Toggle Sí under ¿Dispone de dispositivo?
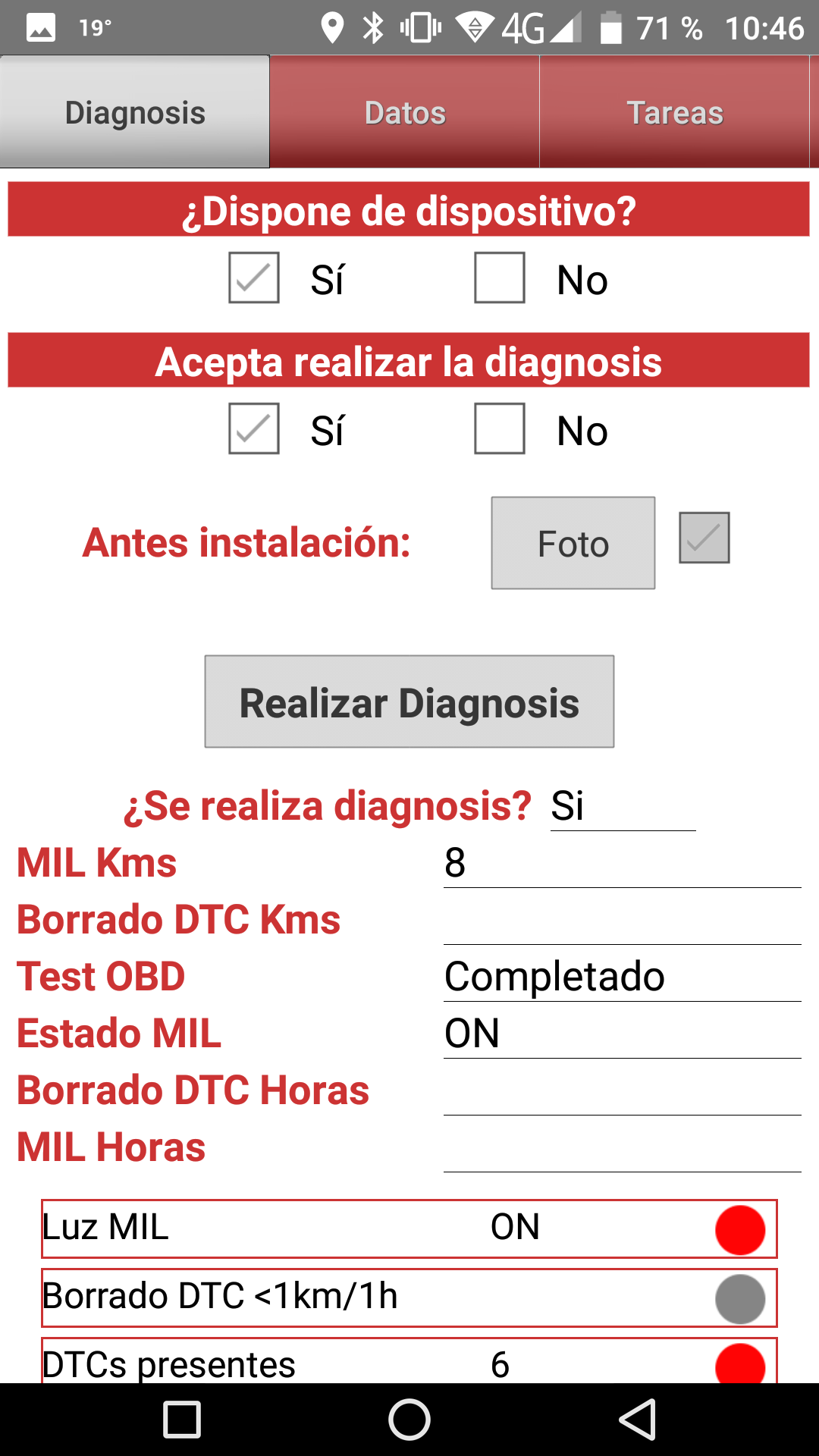The height and width of the screenshot is (1456, 819). point(254,278)
